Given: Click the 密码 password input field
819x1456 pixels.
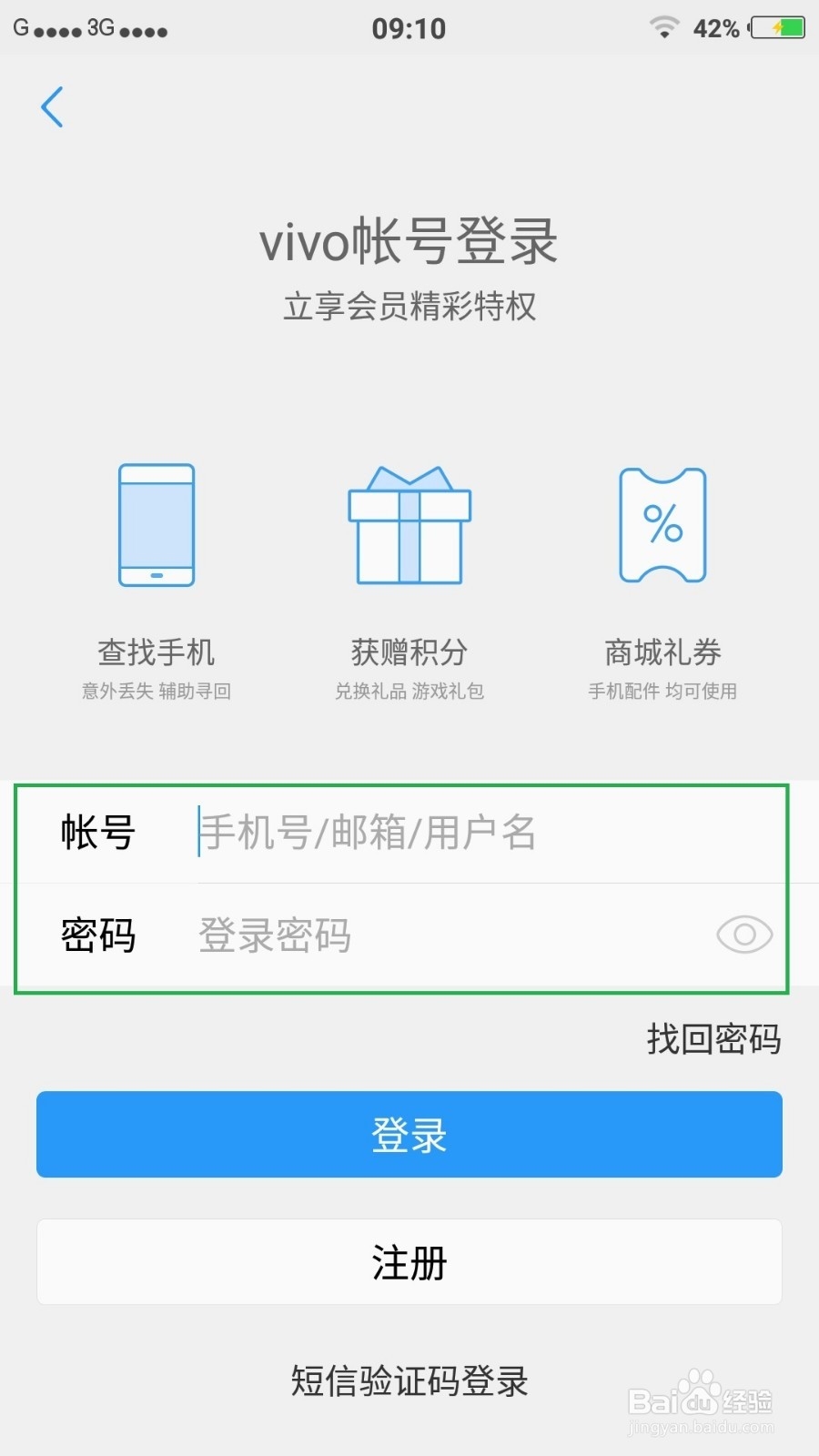Looking at the screenshot, I should click(x=409, y=935).
